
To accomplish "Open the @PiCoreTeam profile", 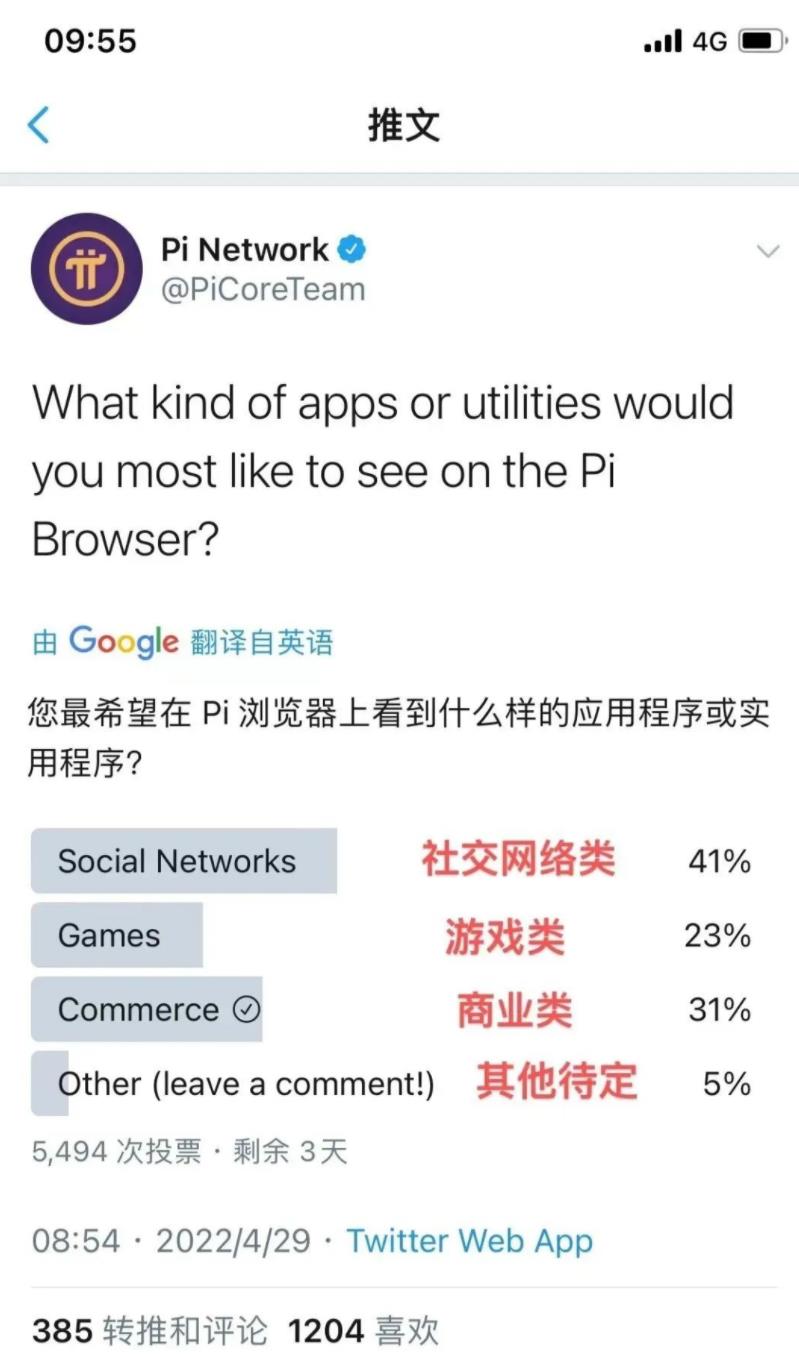I will coord(263,289).
